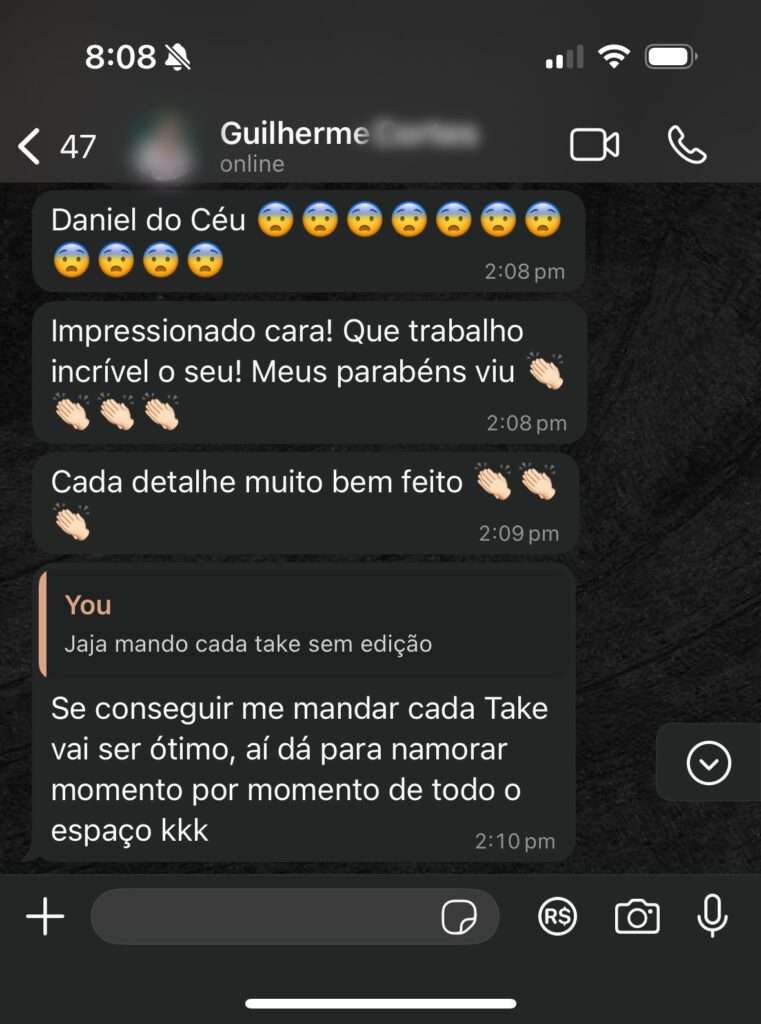This screenshot has width=761, height=1024.
Task: Jump to the latest messages
Action: (x=709, y=764)
